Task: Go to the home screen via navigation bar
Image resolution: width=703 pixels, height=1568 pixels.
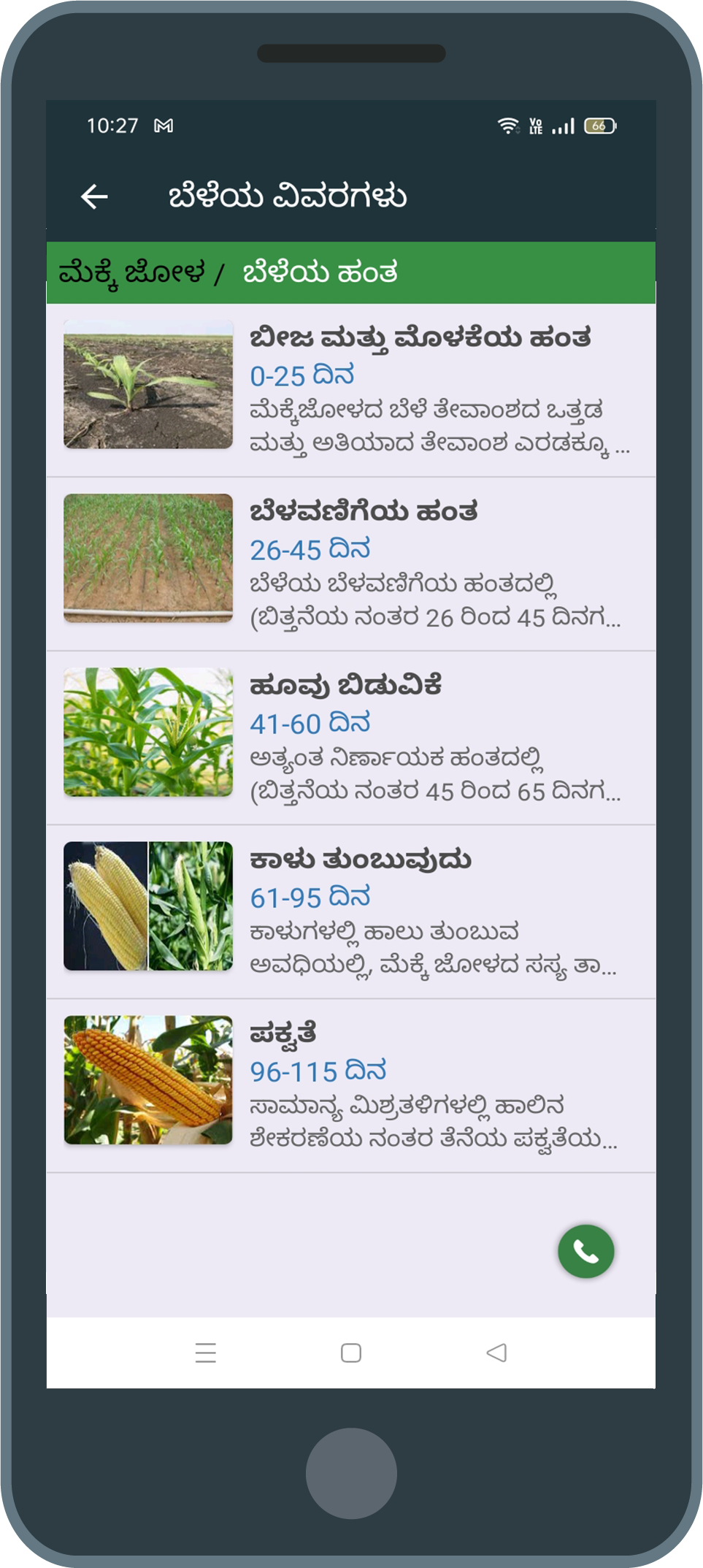Action: [x=351, y=1353]
